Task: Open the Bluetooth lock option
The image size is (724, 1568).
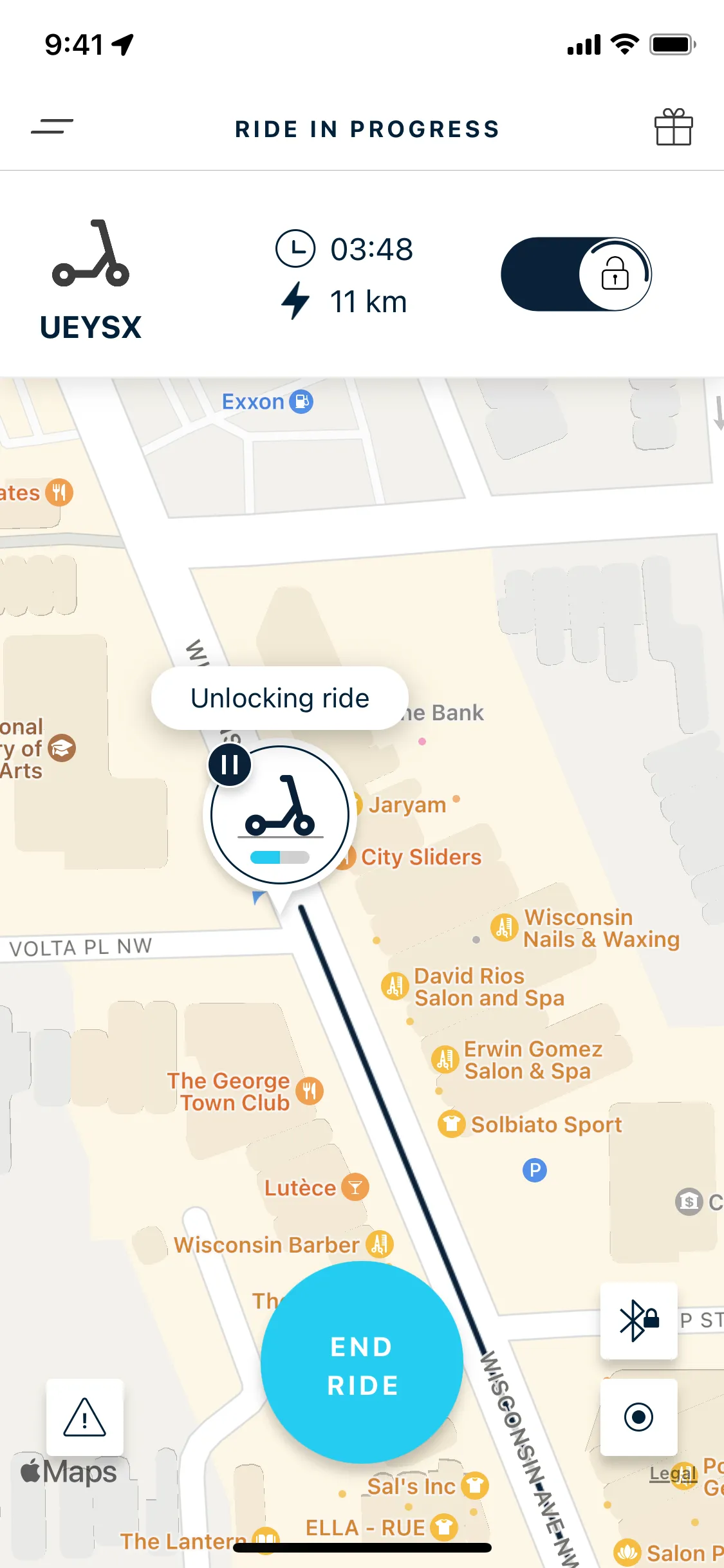Action: coord(638,1321)
